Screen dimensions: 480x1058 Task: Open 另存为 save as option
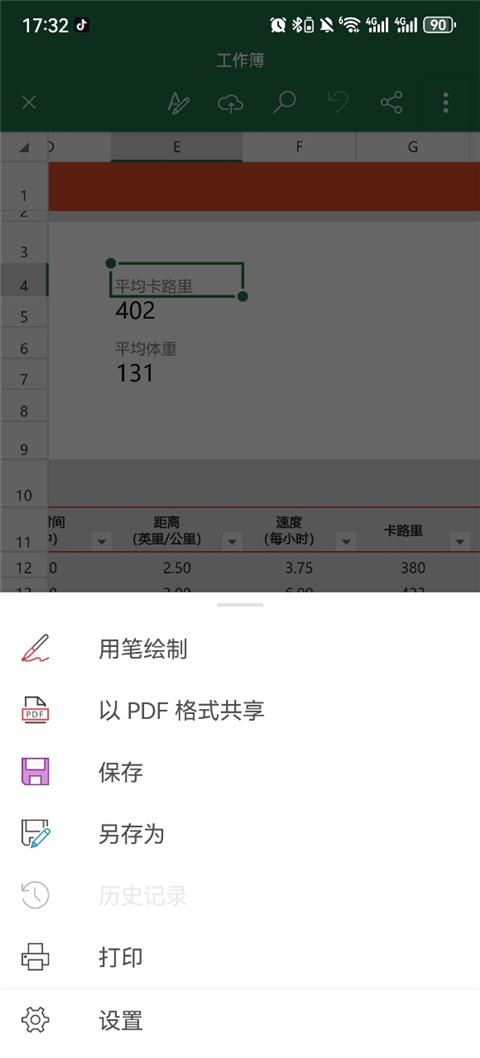tap(240, 834)
